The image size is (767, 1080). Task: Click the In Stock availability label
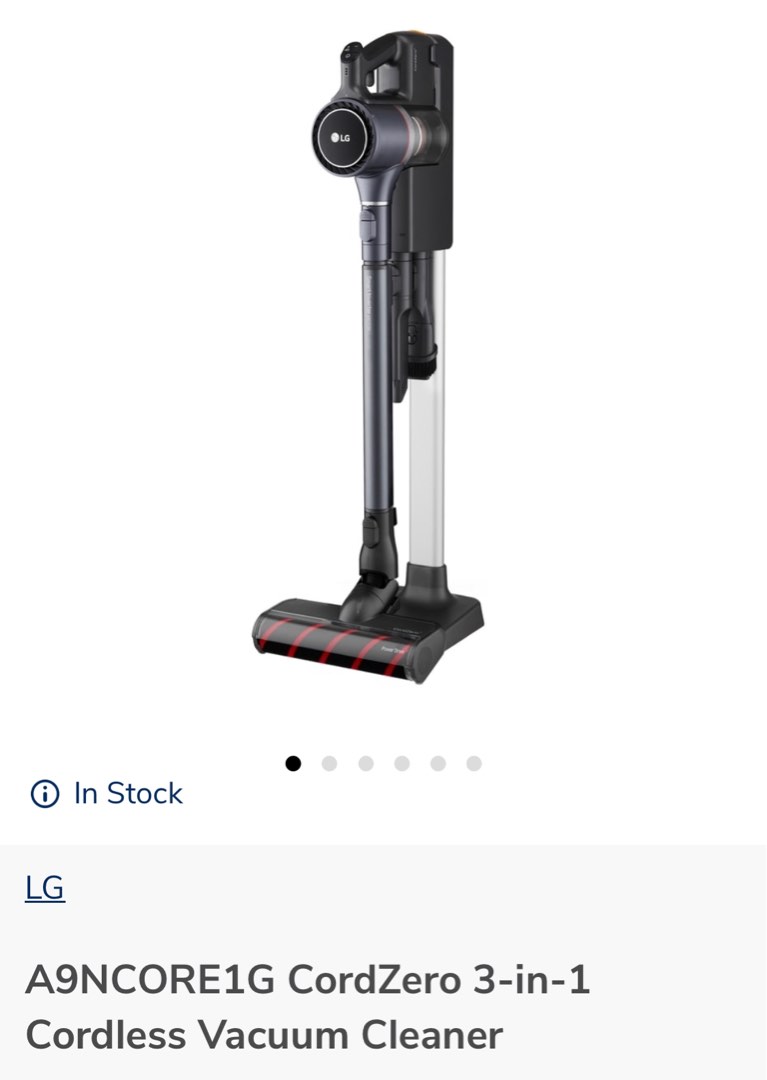[125, 793]
